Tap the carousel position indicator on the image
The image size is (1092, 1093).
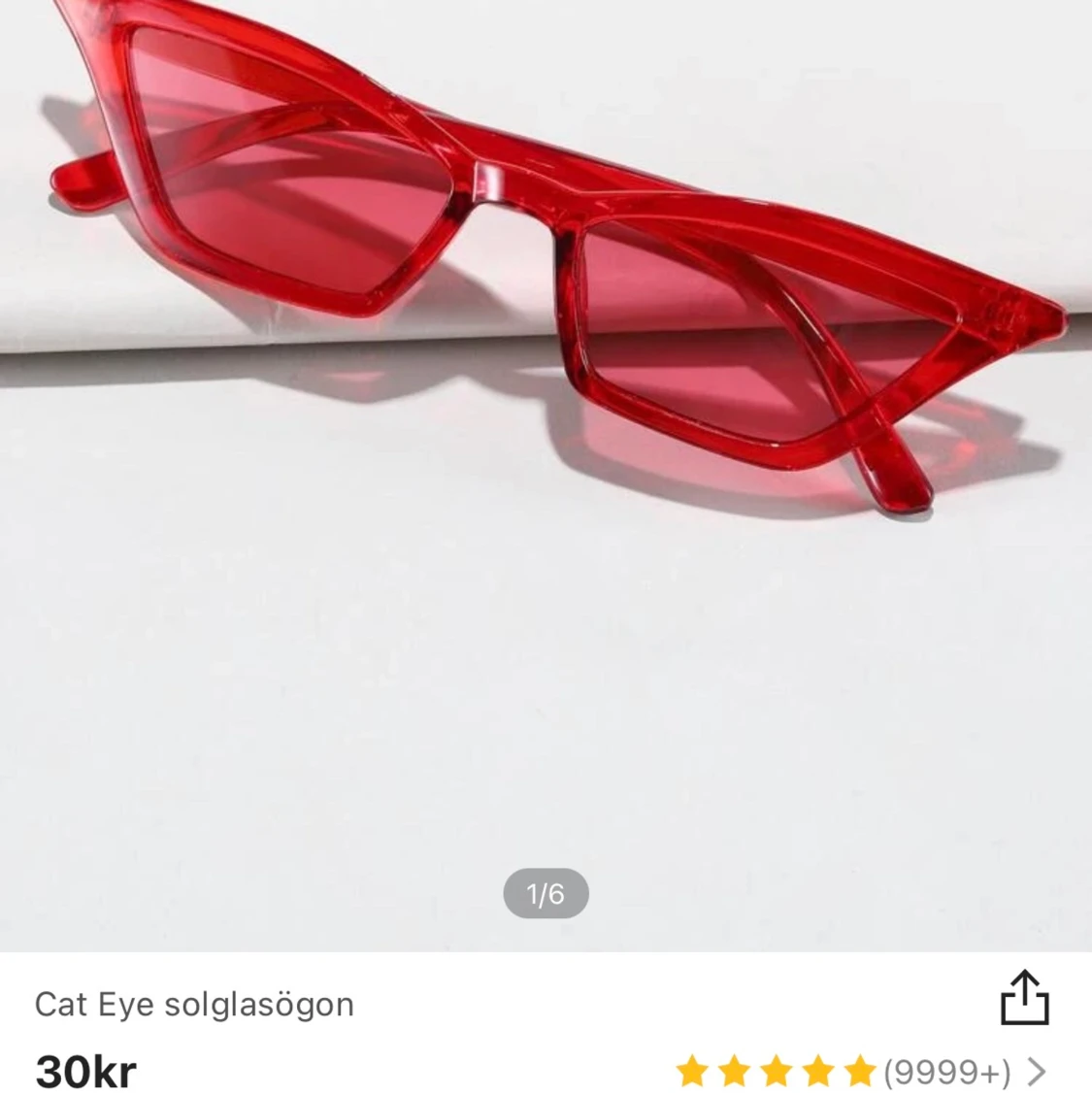click(546, 894)
